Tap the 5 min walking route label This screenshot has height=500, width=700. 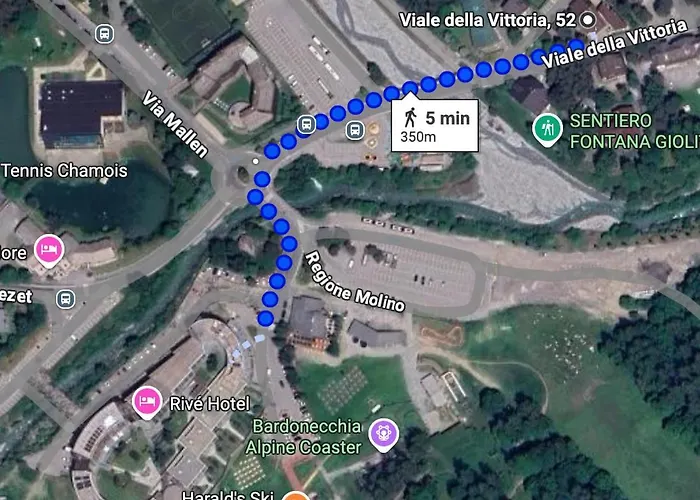coord(433,125)
